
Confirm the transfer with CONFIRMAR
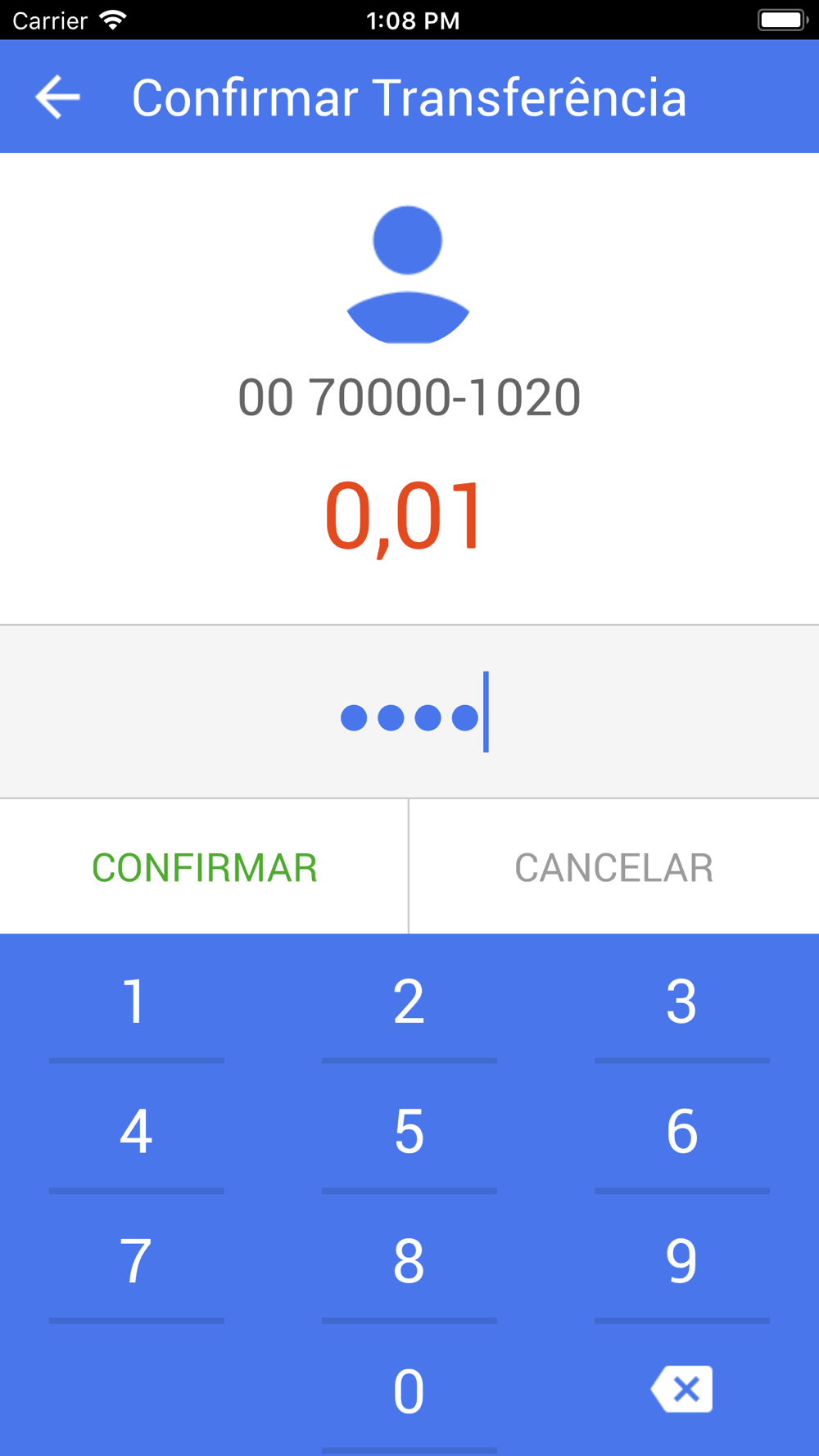coord(204,867)
